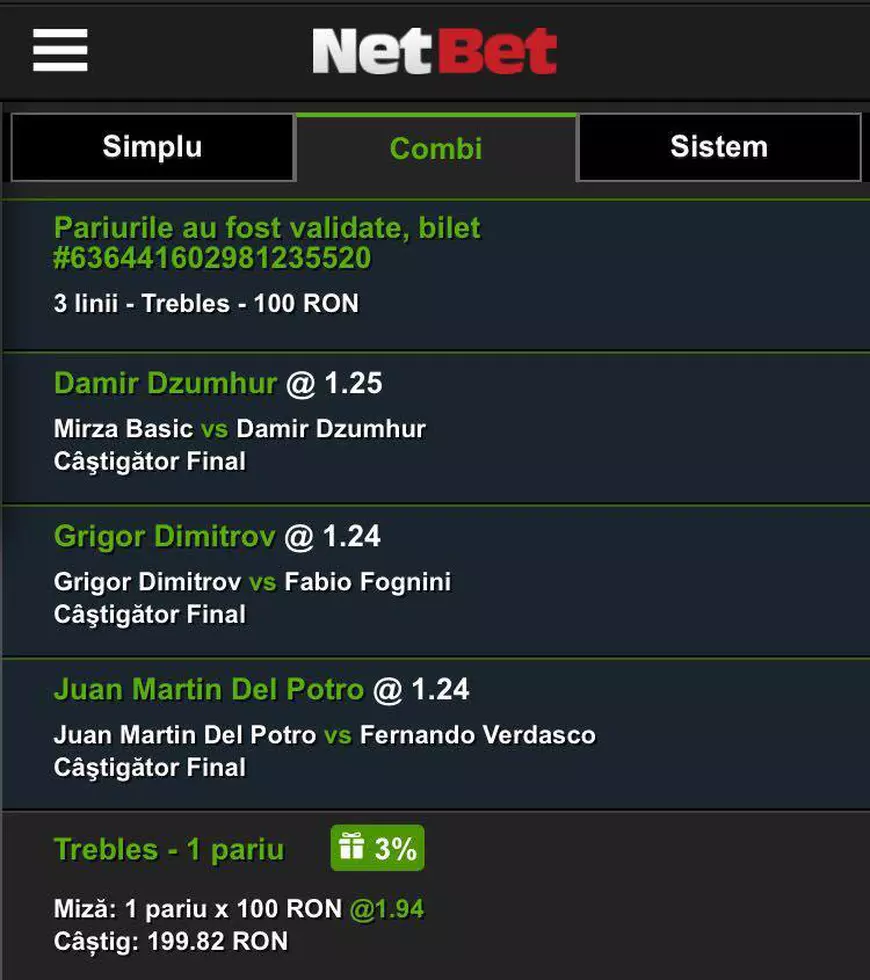Click the gift bonus icon showing 3%
870x980 pixels.
point(376,846)
